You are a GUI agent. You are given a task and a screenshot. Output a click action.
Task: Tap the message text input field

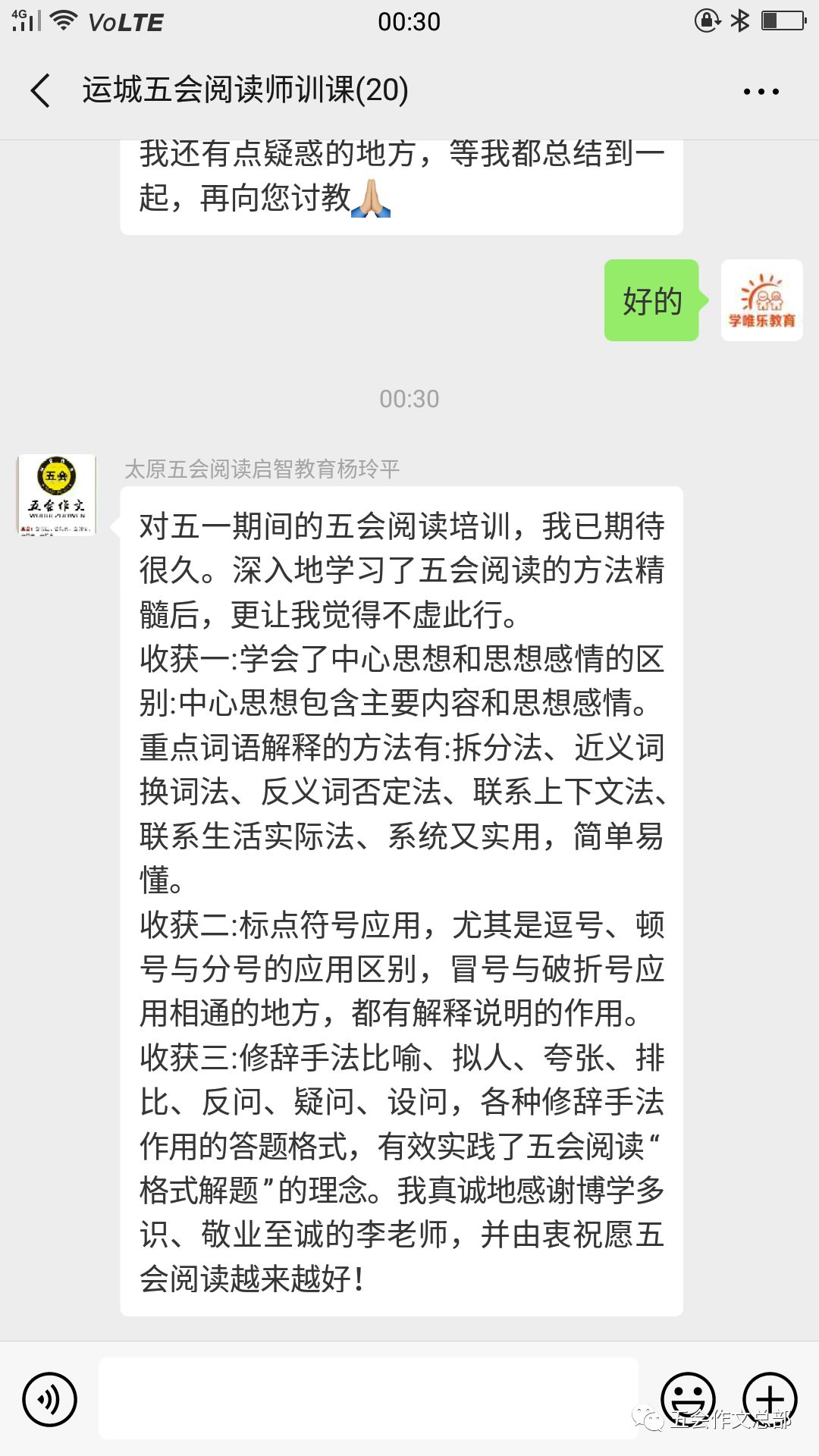pos(369,1398)
